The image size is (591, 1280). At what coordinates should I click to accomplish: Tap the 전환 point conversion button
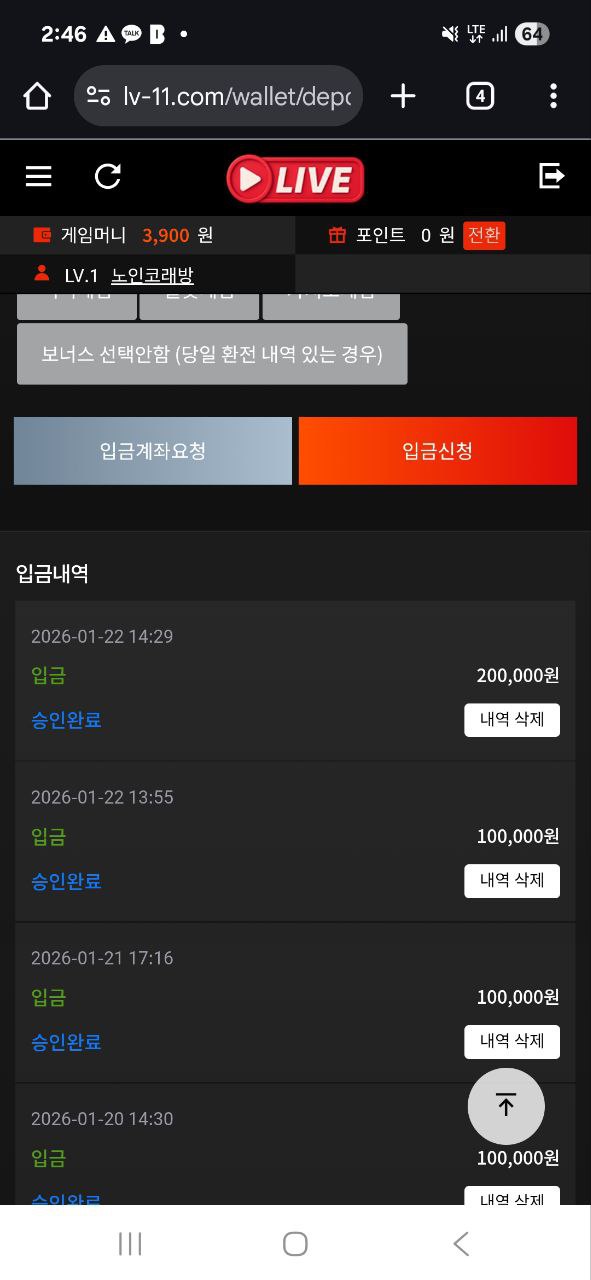pyautogui.click(x=484, y=235)
